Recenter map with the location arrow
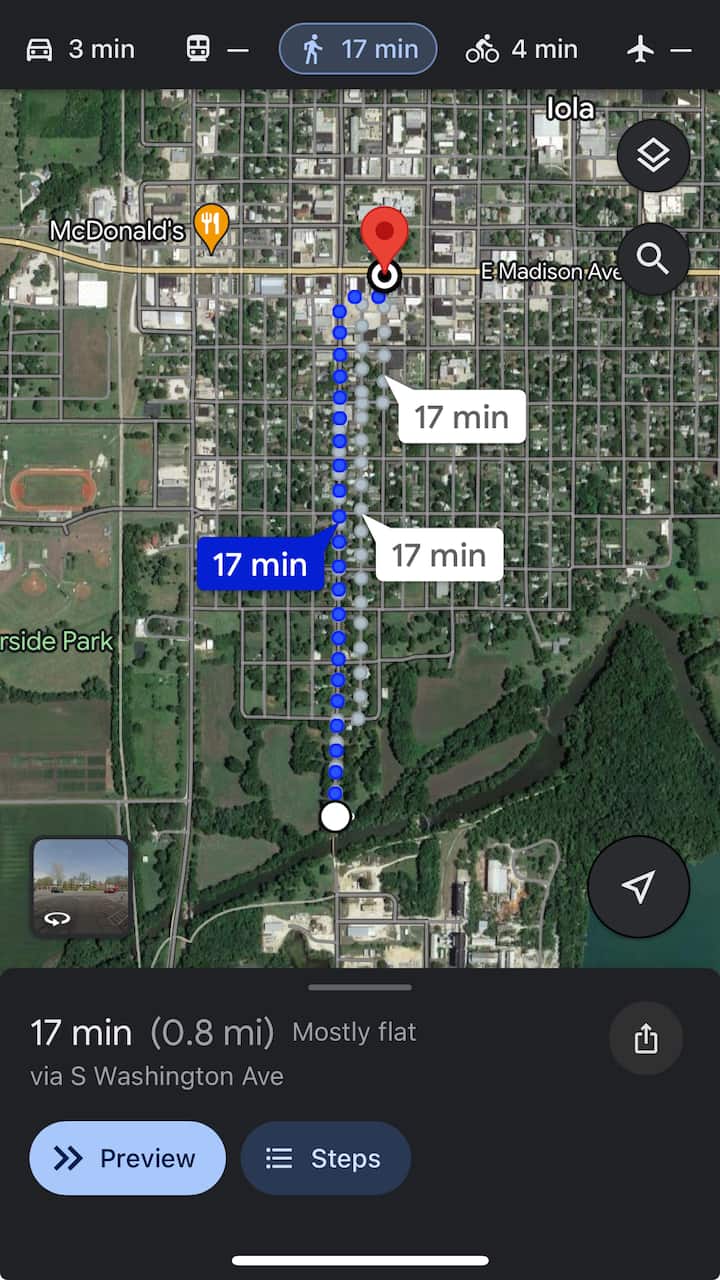720x1280 pixels. coord(638,886)
